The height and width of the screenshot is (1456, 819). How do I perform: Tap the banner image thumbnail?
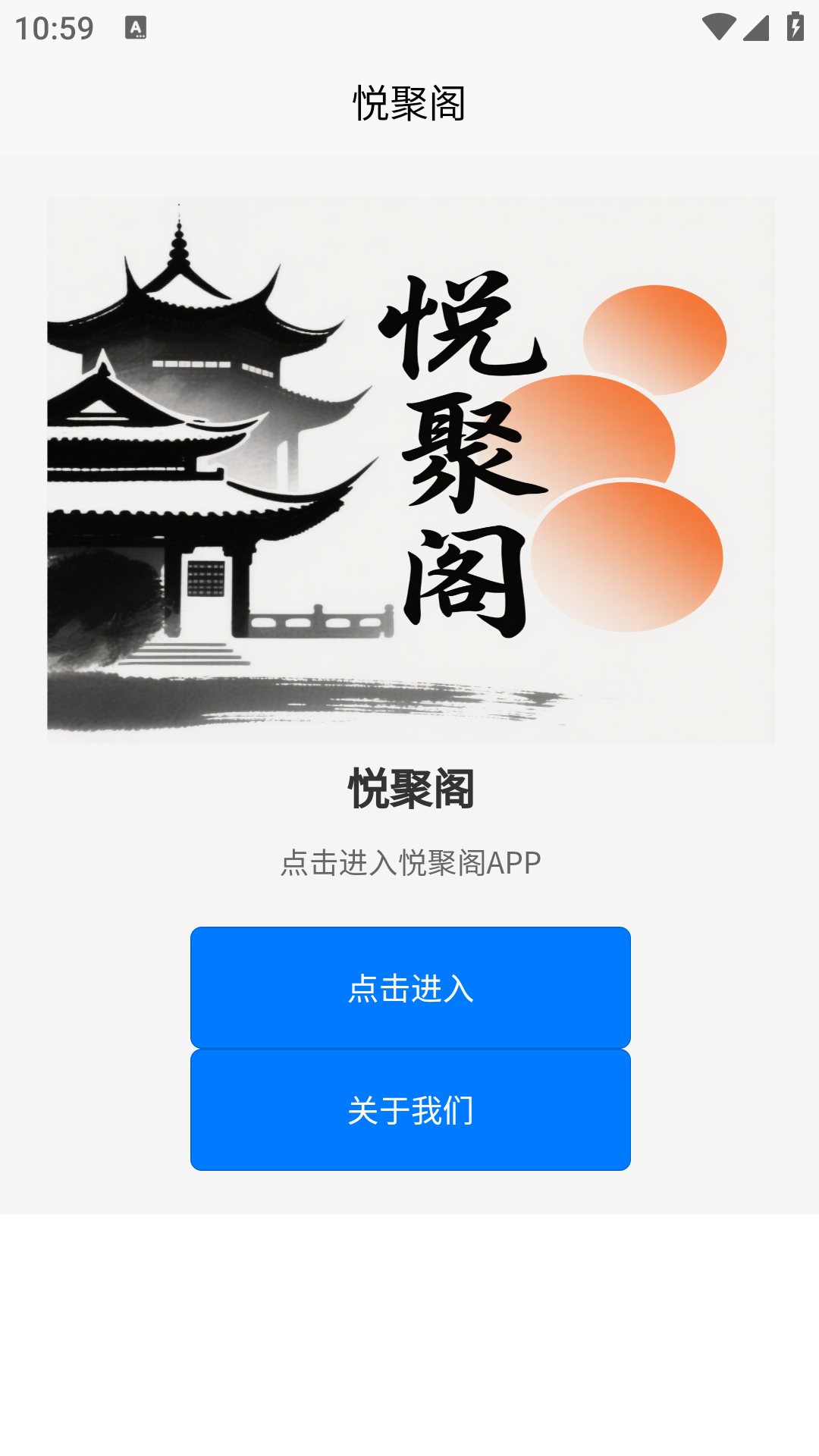409,470
